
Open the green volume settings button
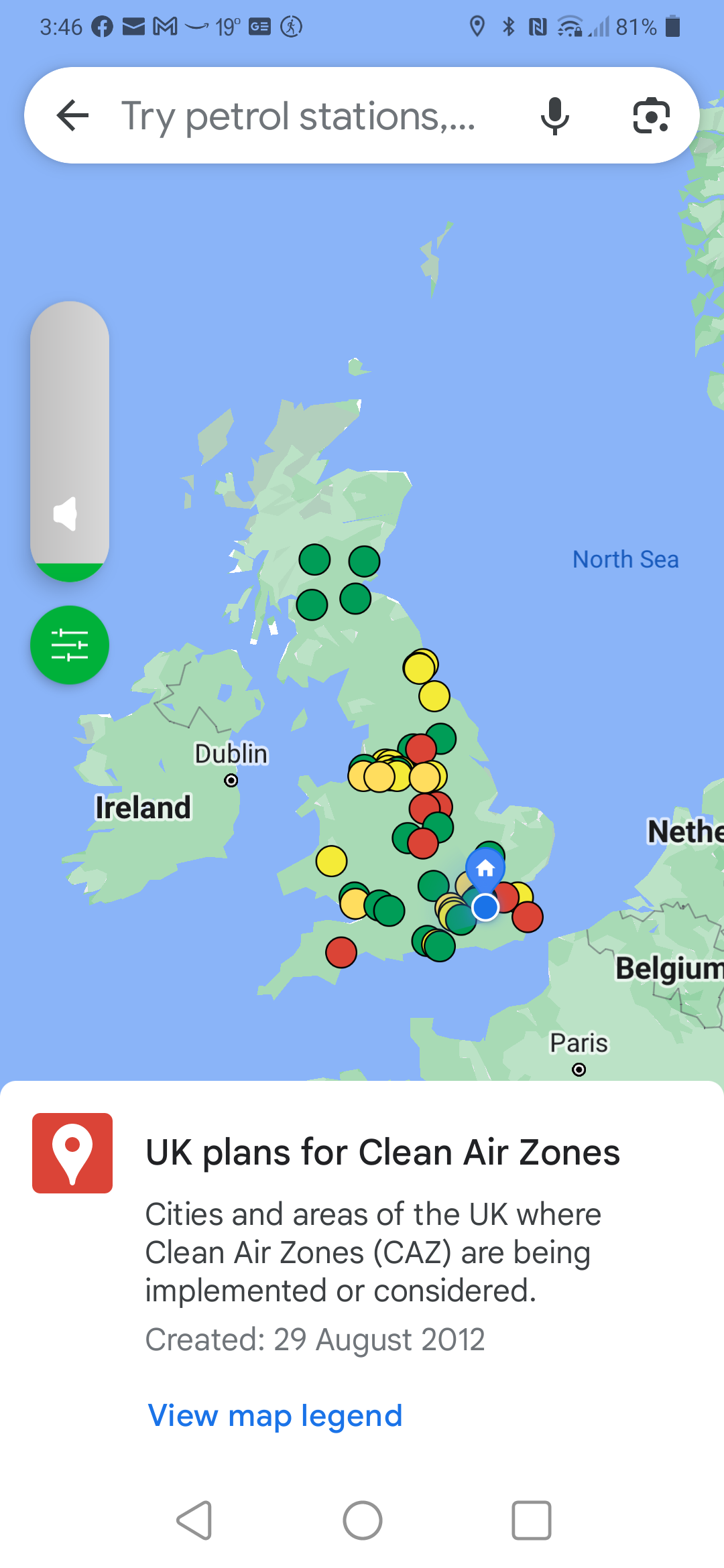(70, 645)
